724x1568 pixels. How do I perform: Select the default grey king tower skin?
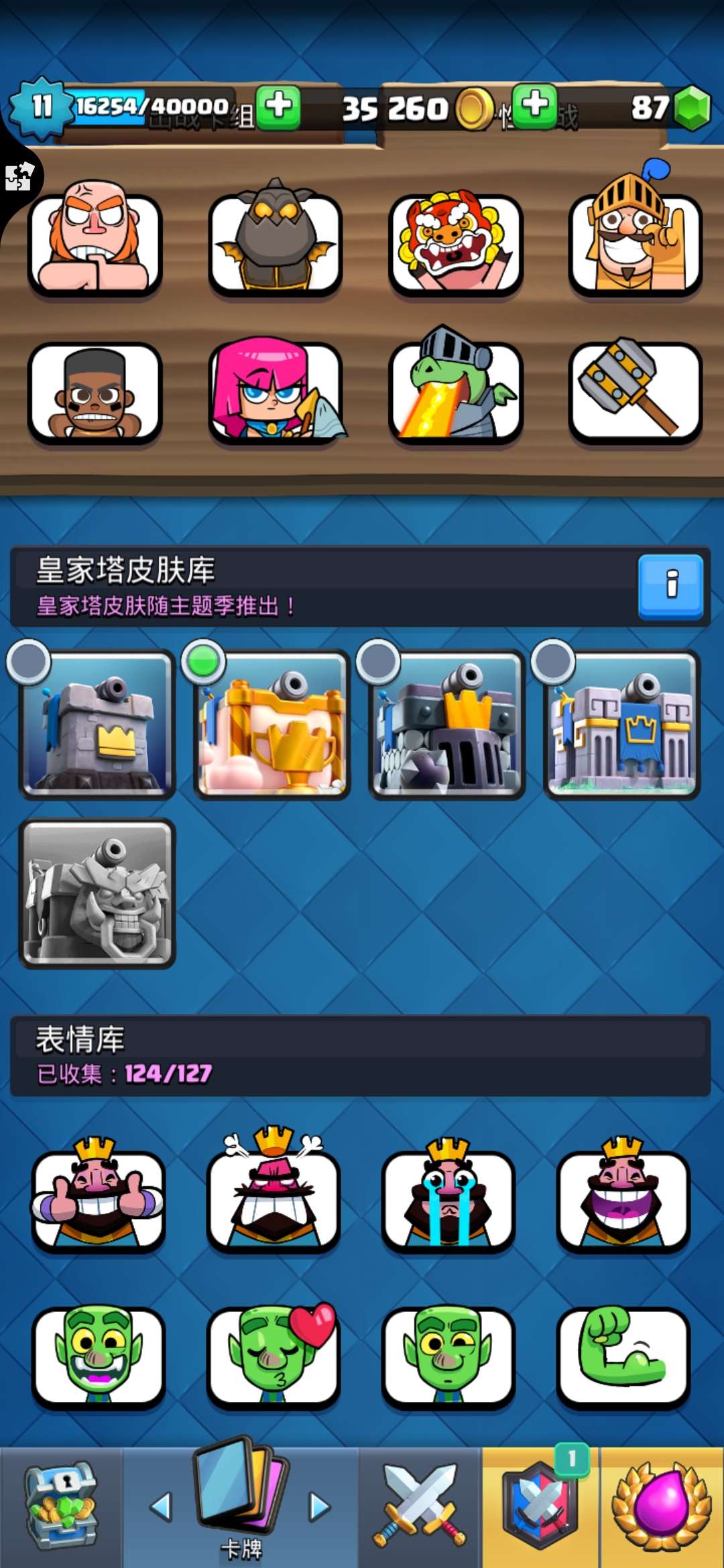(x=97, y=724)
